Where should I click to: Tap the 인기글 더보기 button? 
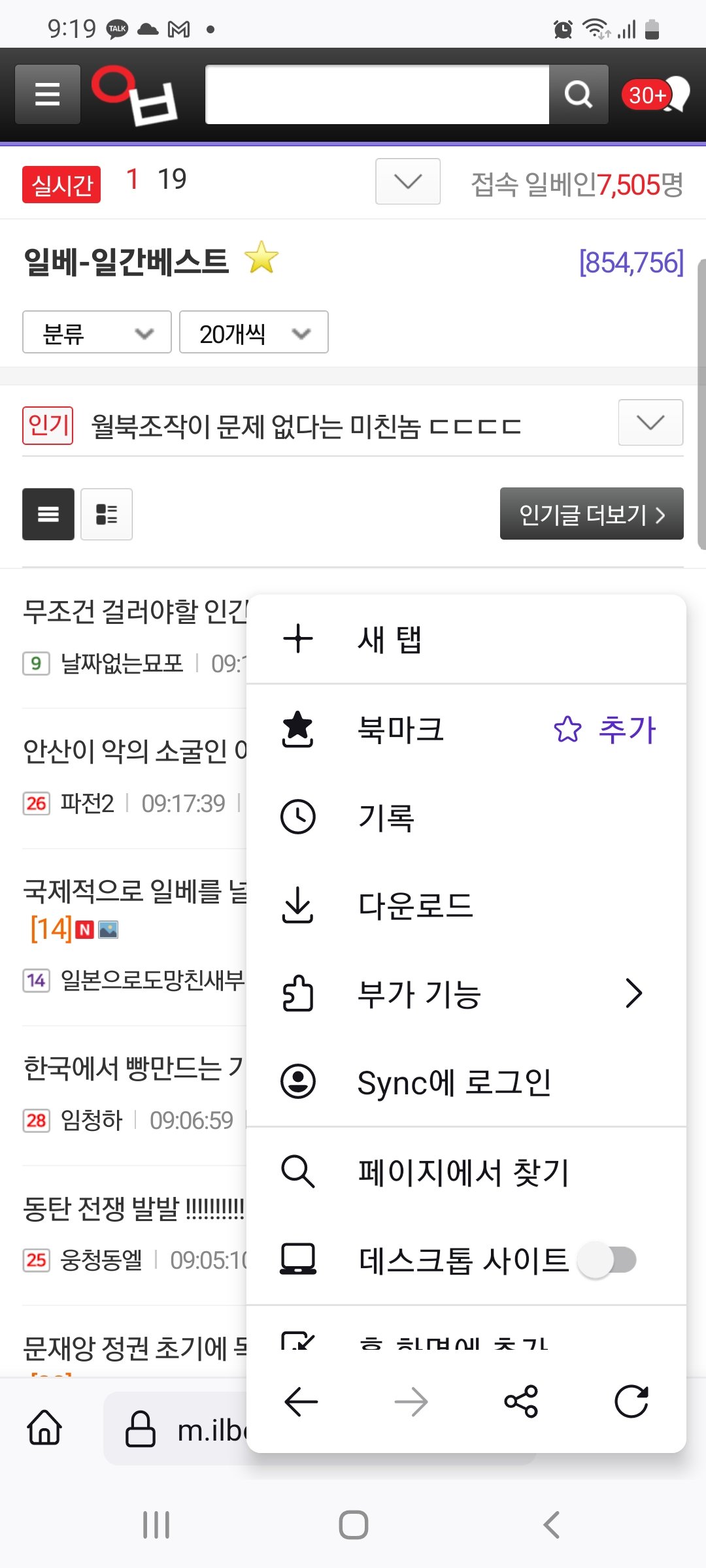pyautogui.click(x=592, y=514)
